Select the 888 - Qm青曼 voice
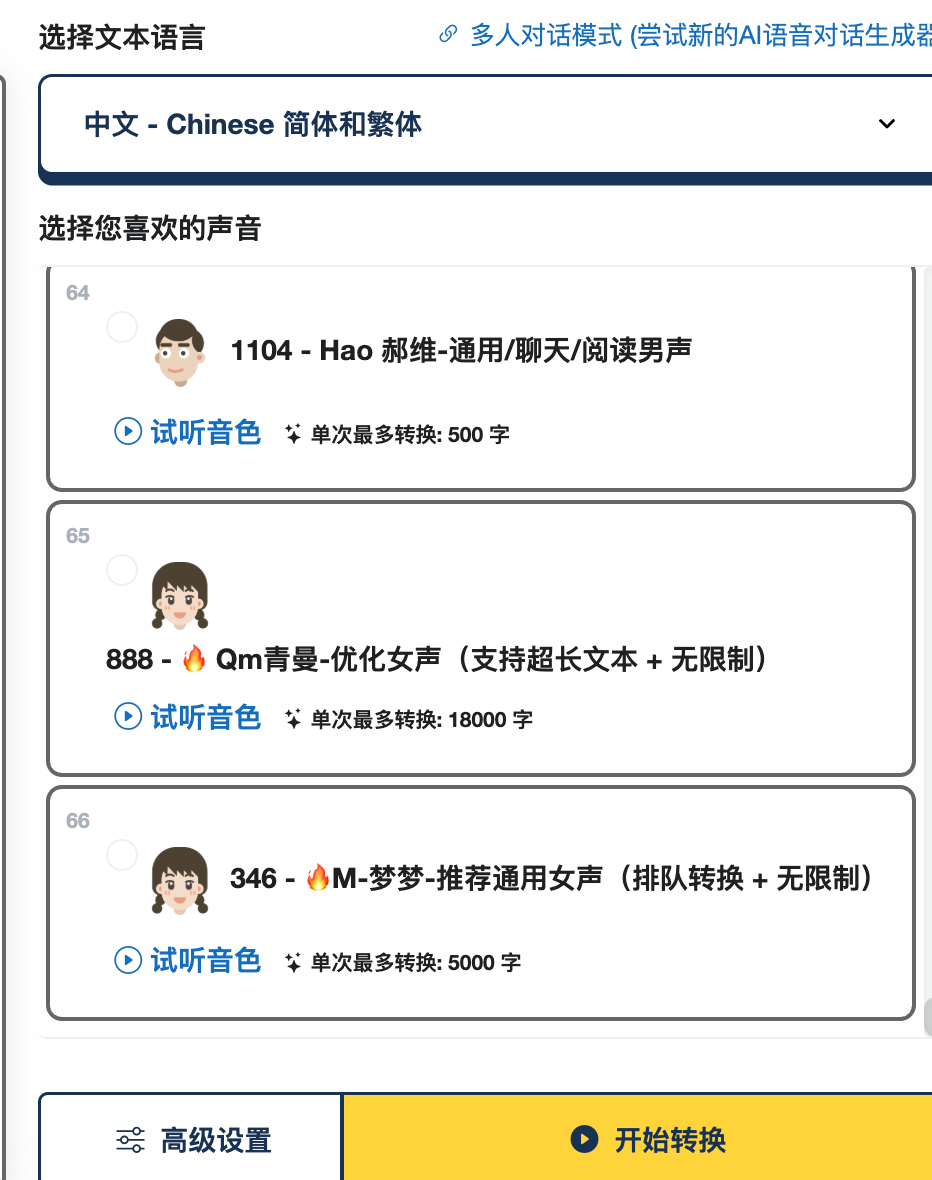Screen dimensions: 932x1180 pos(122,570)
